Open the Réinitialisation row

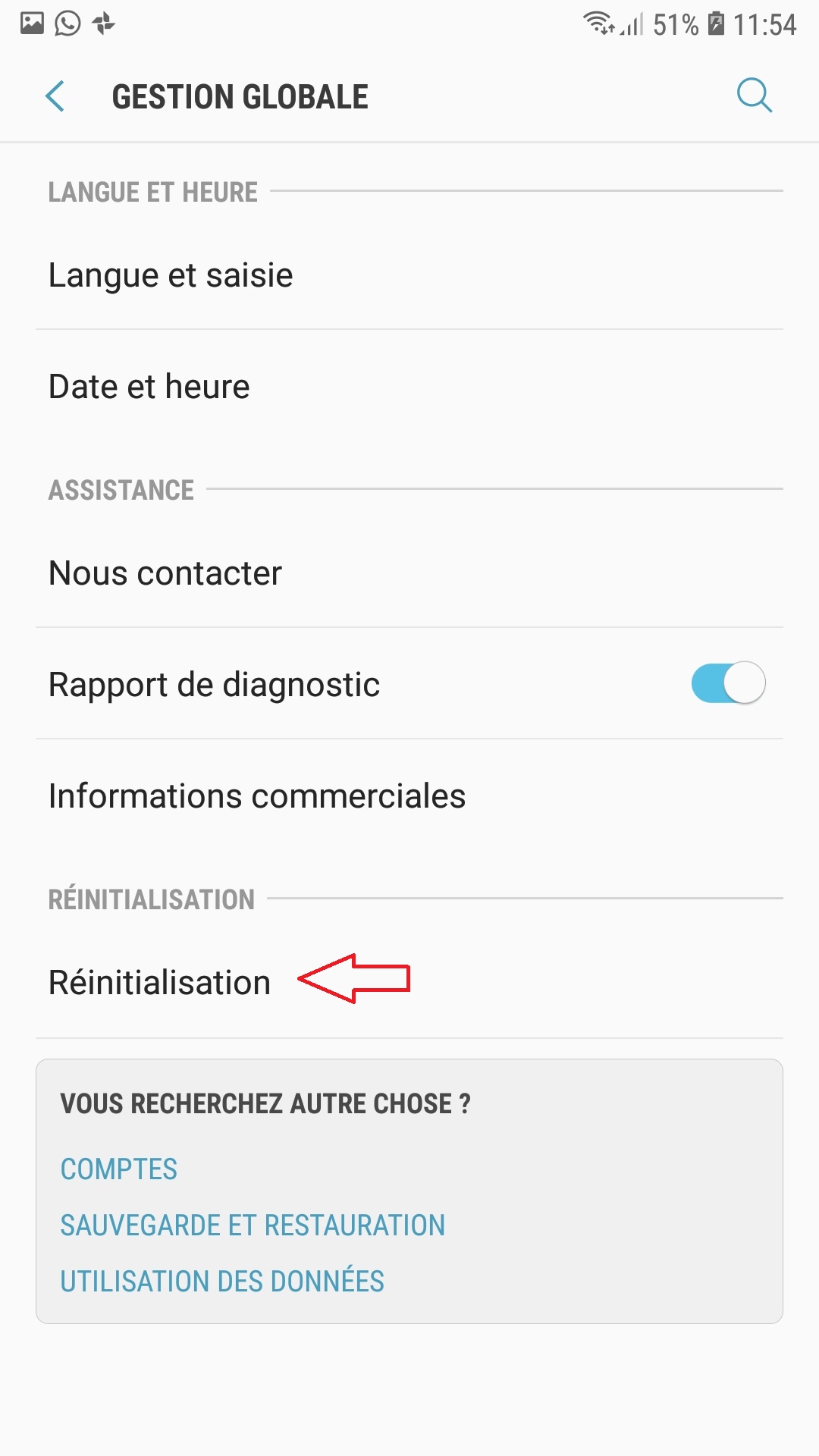coord(409,982)
